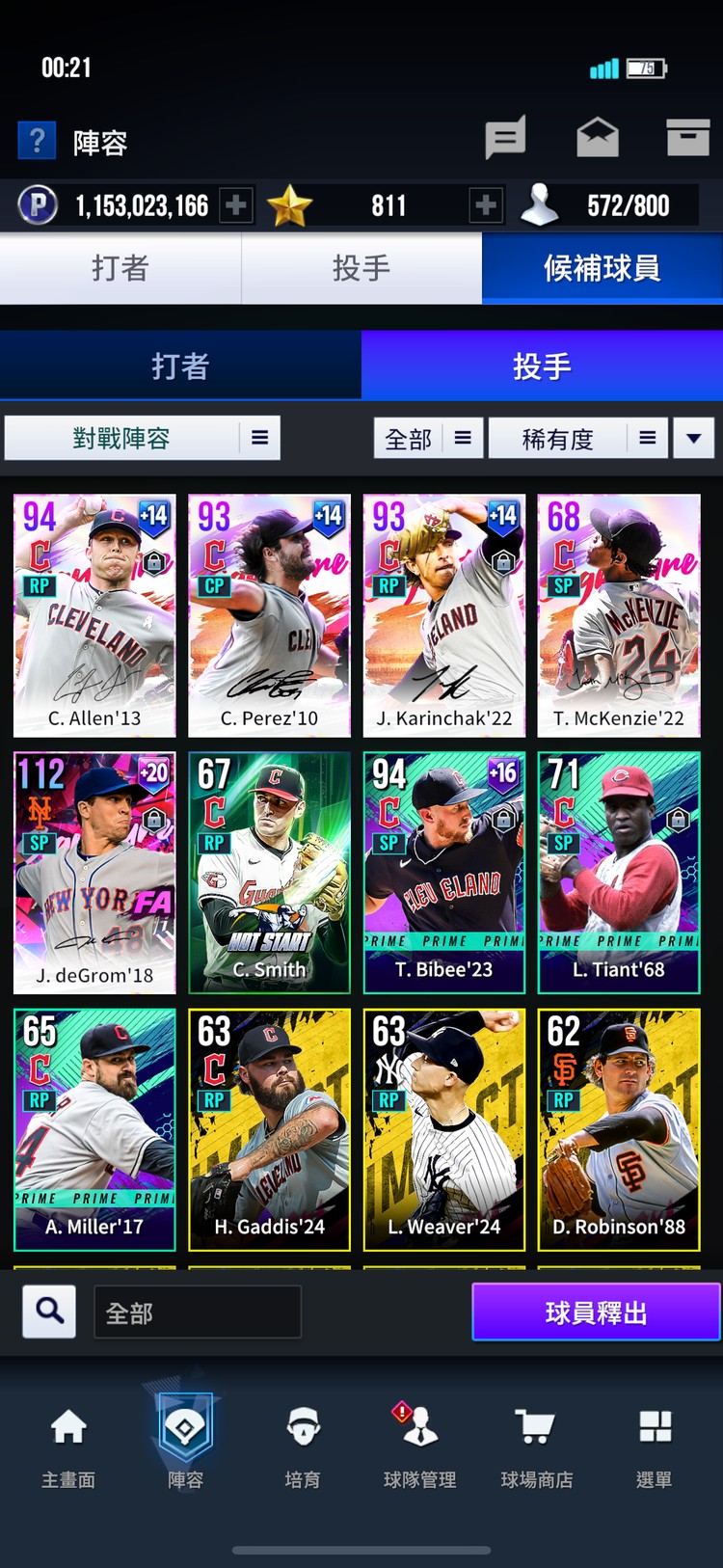Screen dimensions: 723x1568
Task: Switch to the top 投手 tab
Action: pos(361,268)
